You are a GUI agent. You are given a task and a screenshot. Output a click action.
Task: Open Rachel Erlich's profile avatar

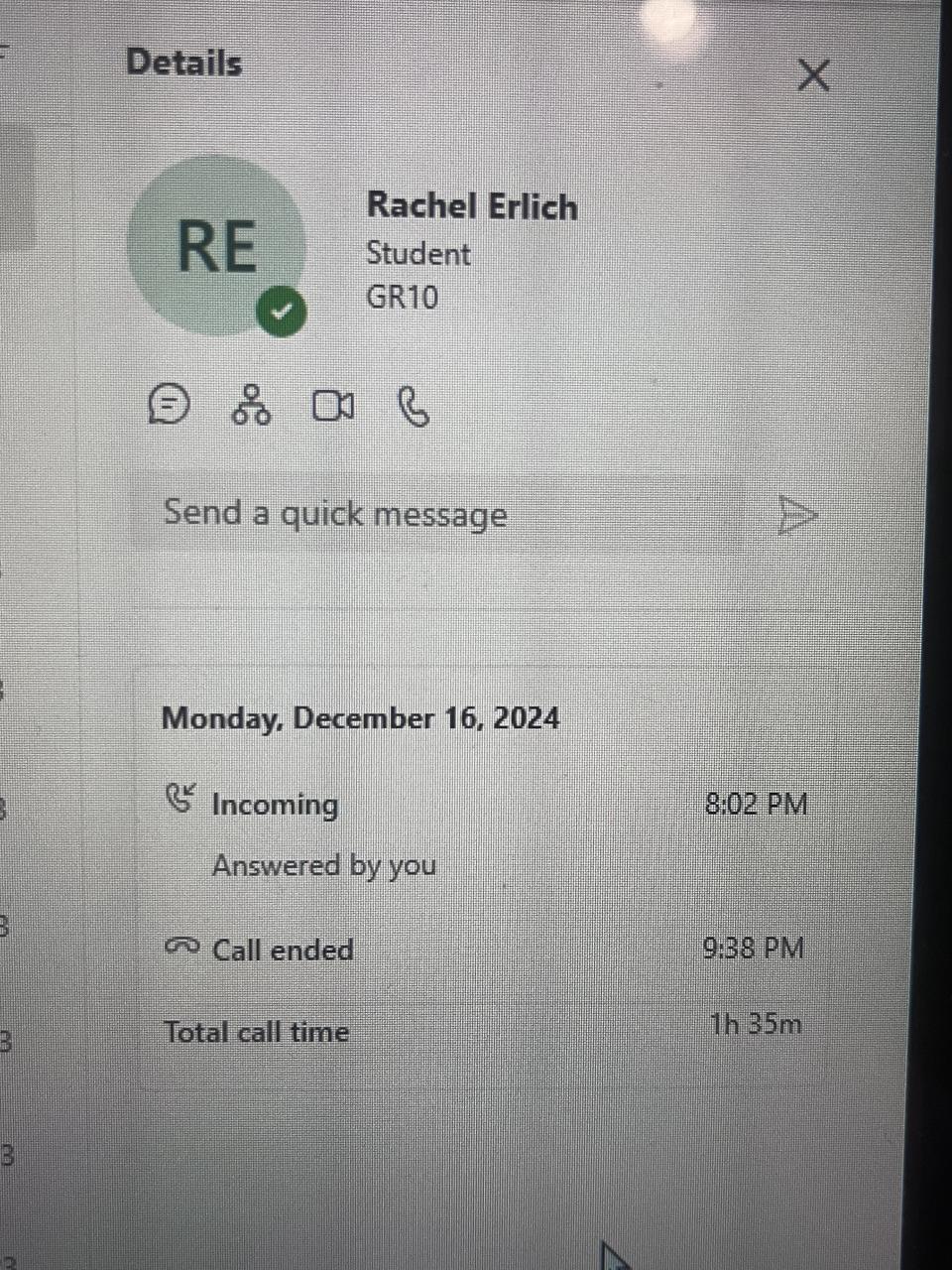tap(216, 245)
